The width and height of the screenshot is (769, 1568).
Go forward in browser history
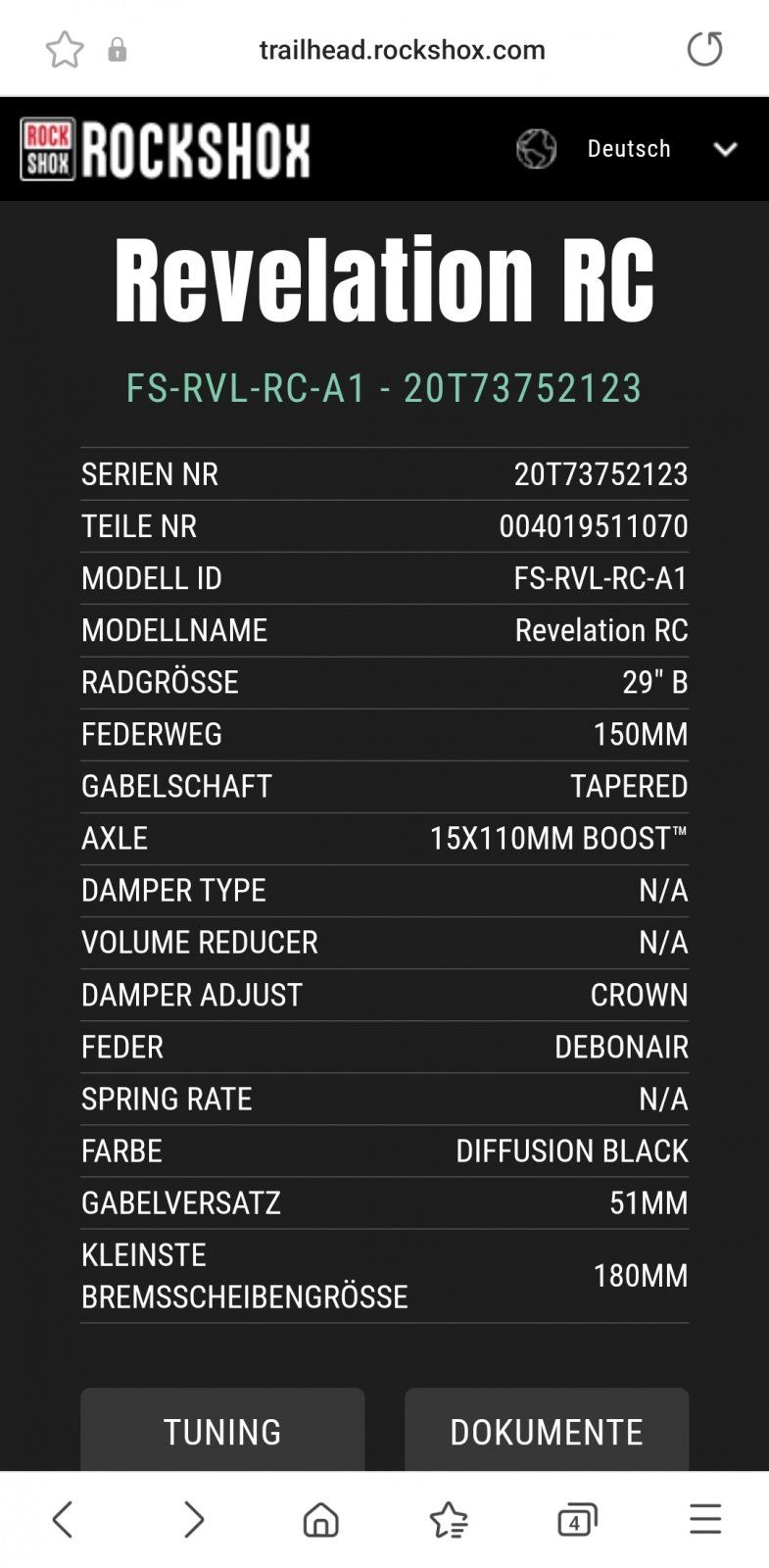click(x=194, y=1519)
